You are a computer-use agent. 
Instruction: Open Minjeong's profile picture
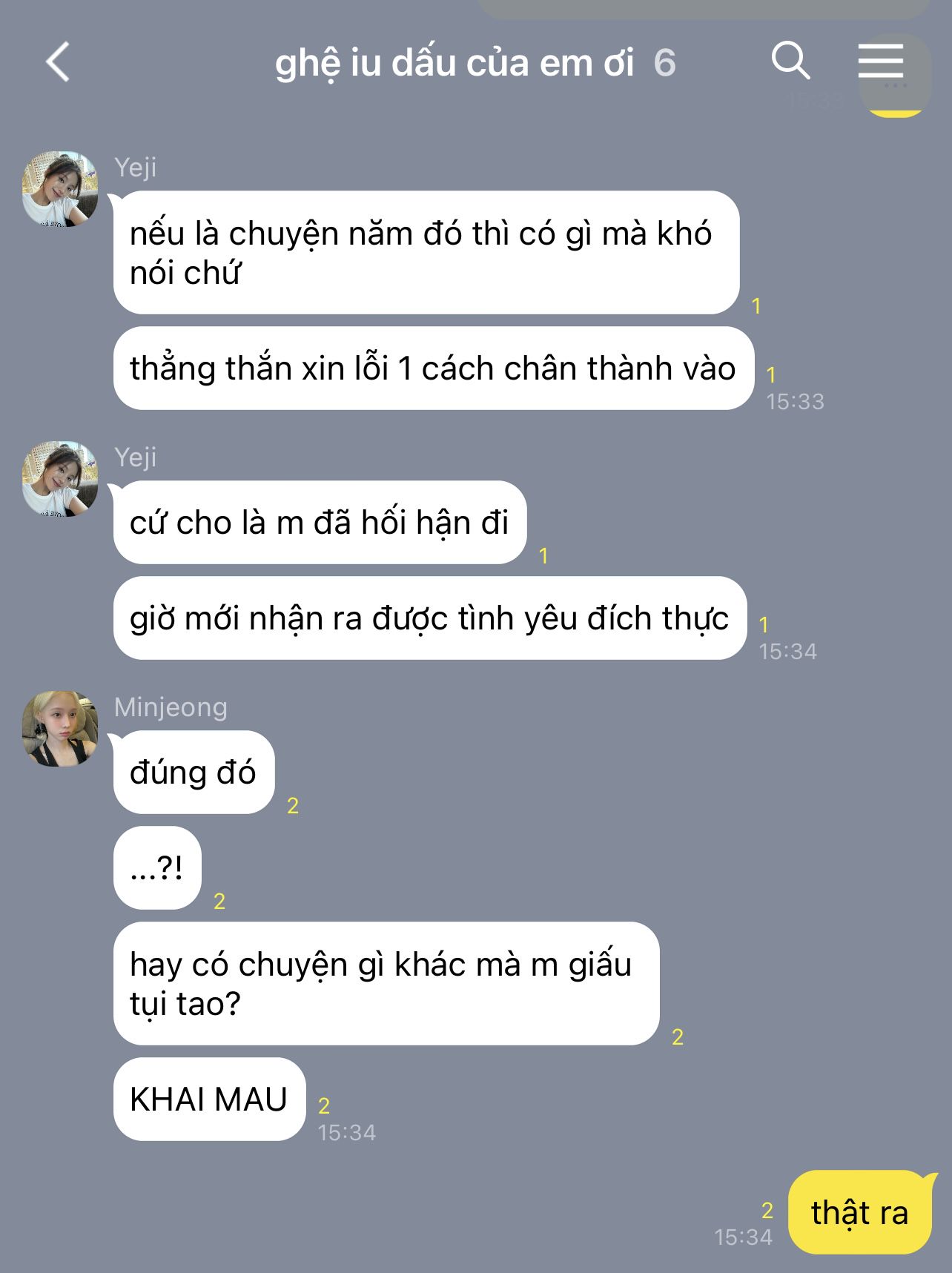[x=61, y=729]
